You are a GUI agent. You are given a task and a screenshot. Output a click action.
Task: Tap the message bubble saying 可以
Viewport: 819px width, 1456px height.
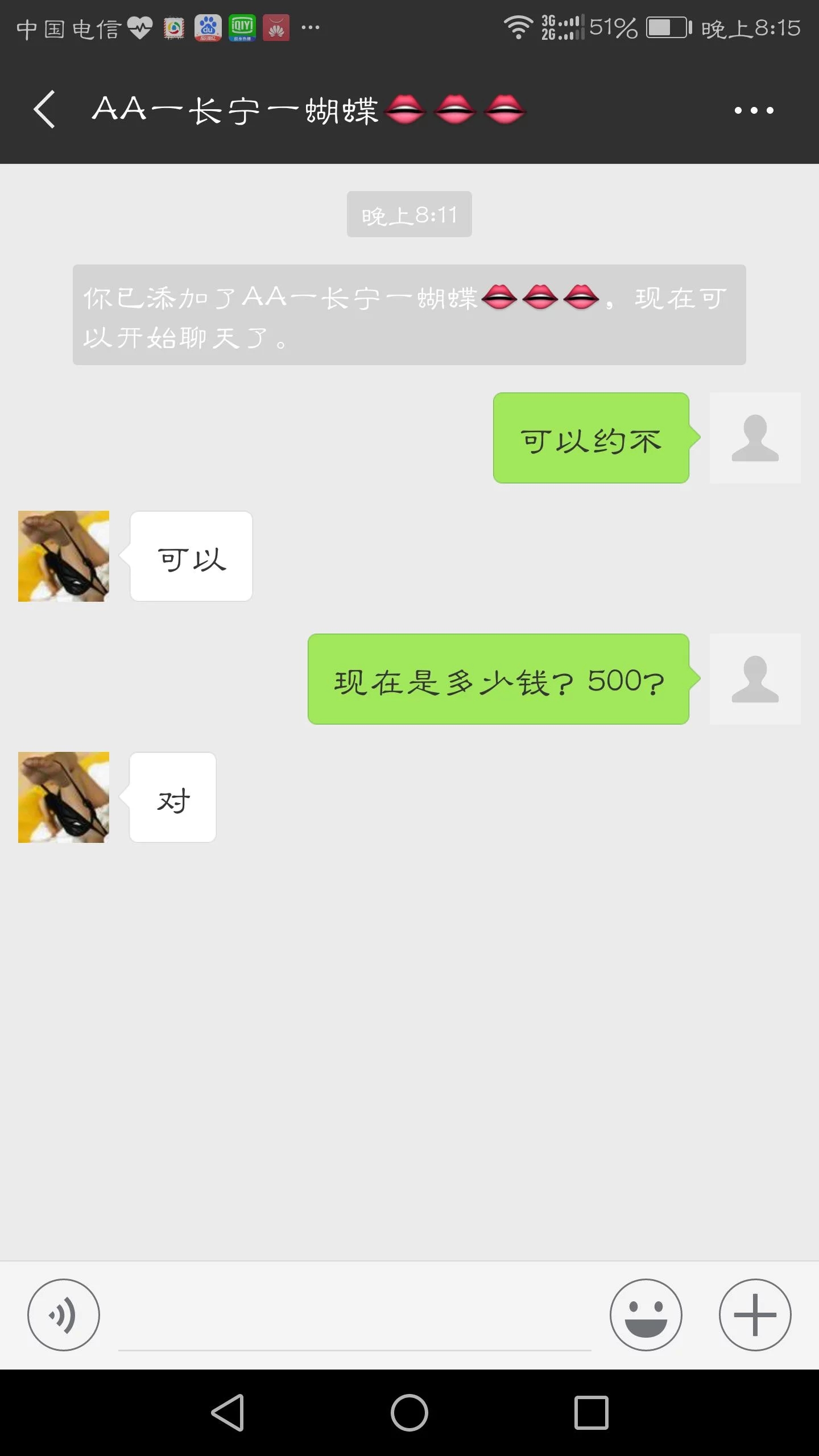click(190, 556)
